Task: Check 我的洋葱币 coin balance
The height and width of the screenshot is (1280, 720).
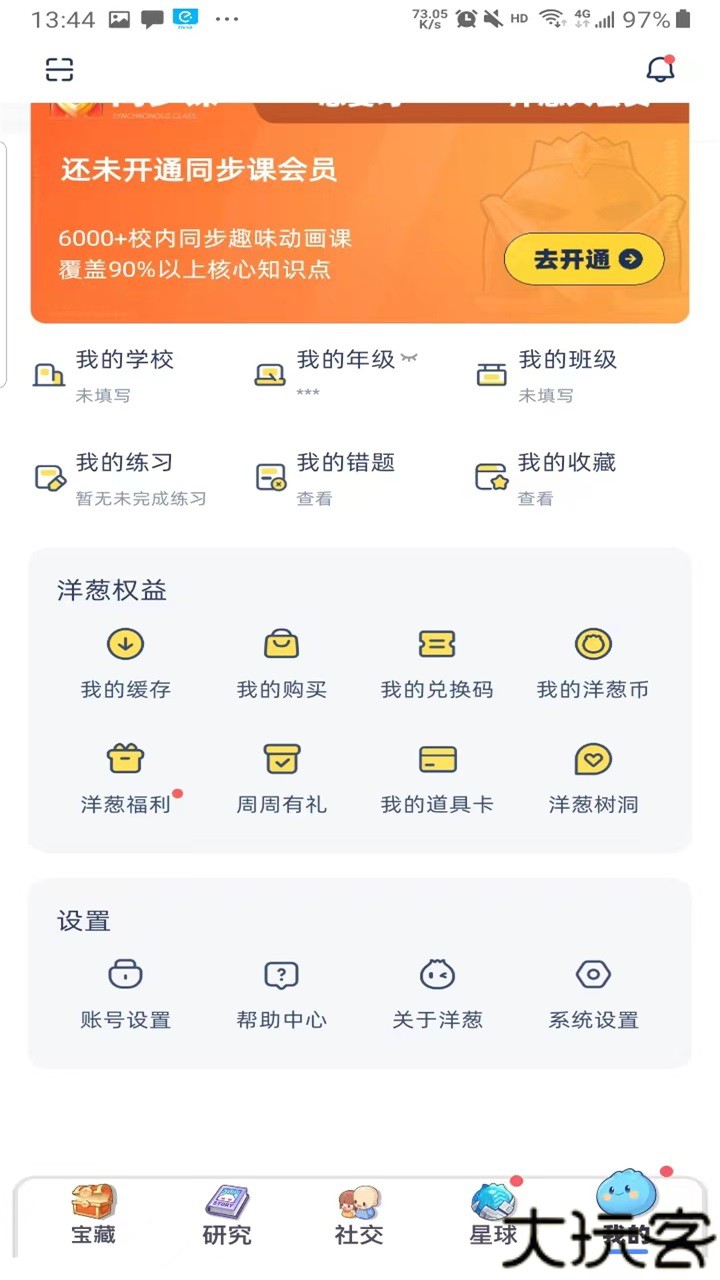Action: tap(593, 660)
